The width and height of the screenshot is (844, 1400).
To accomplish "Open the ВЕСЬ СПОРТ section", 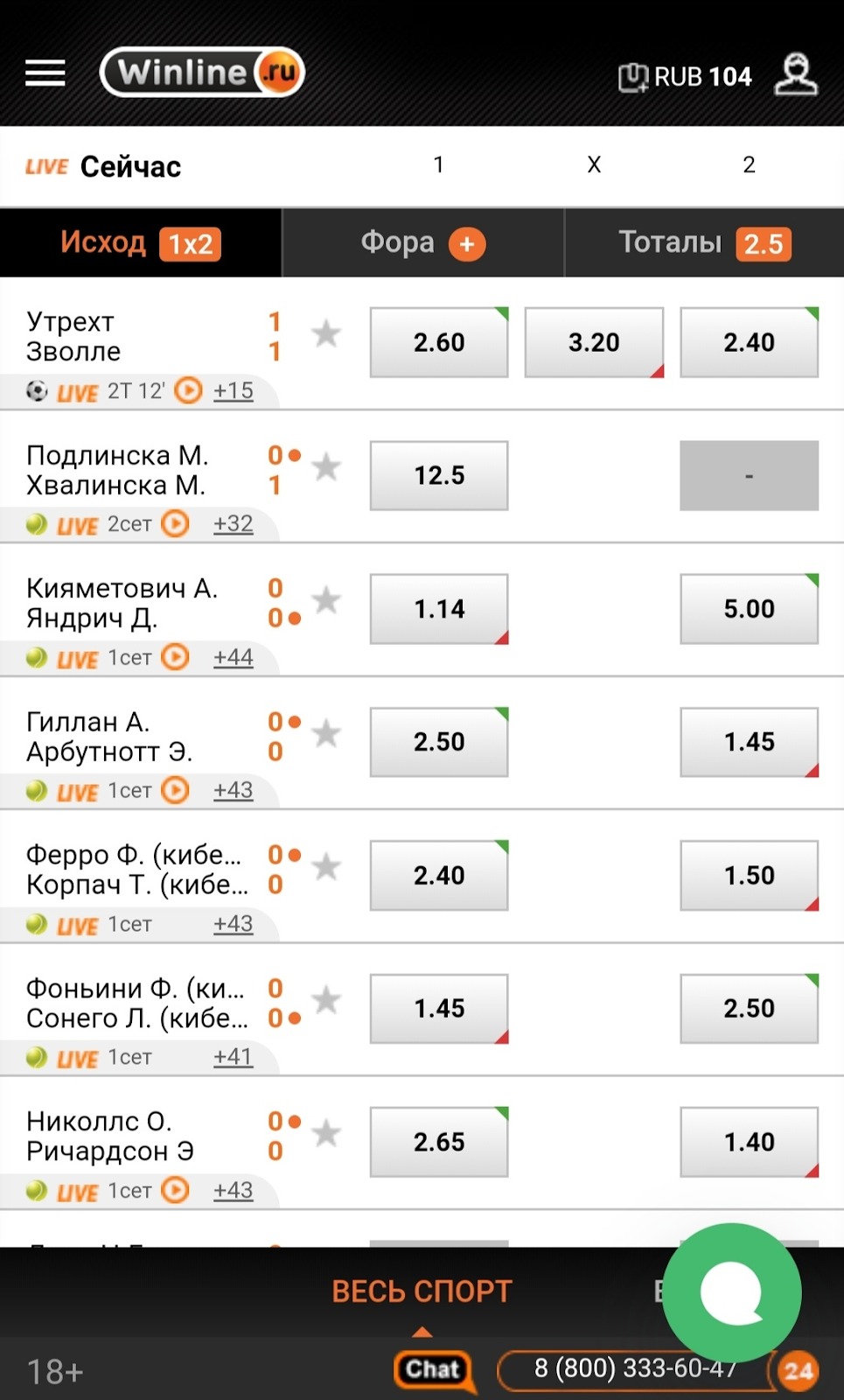I will [x=422, y=1291].
